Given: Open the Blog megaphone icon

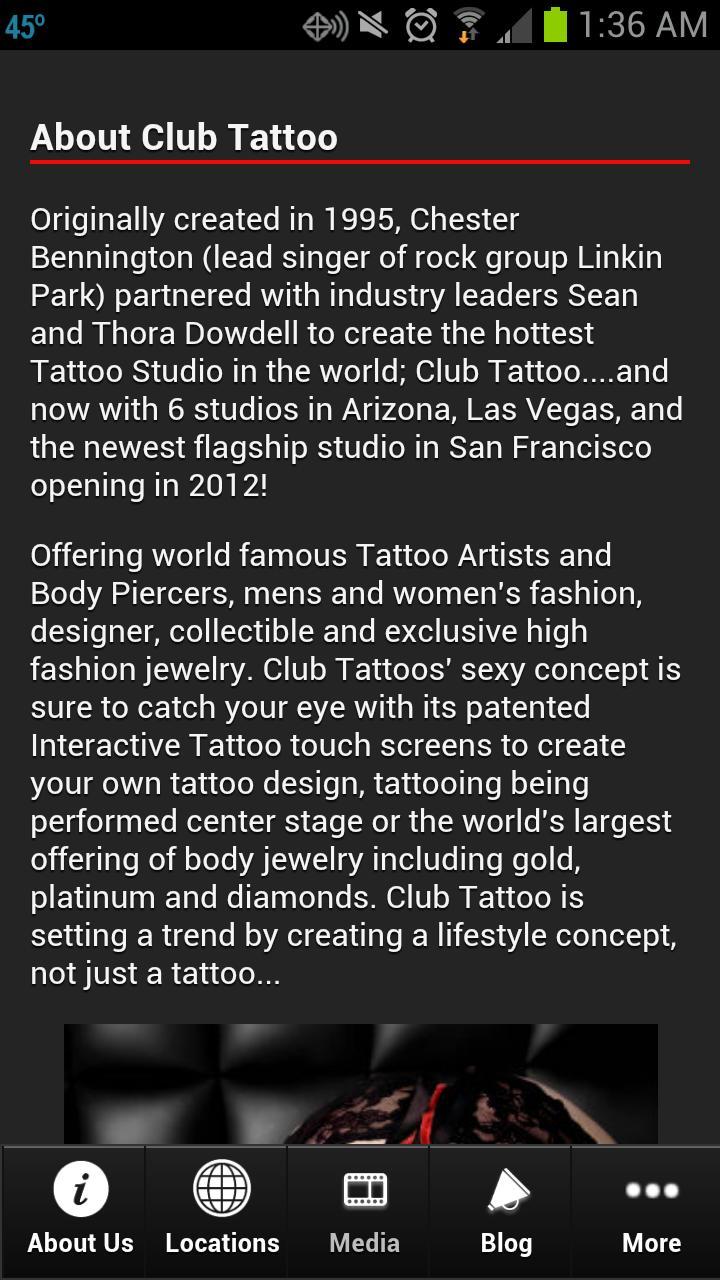Looking at the screenshot, I should tap(506, 1189).
